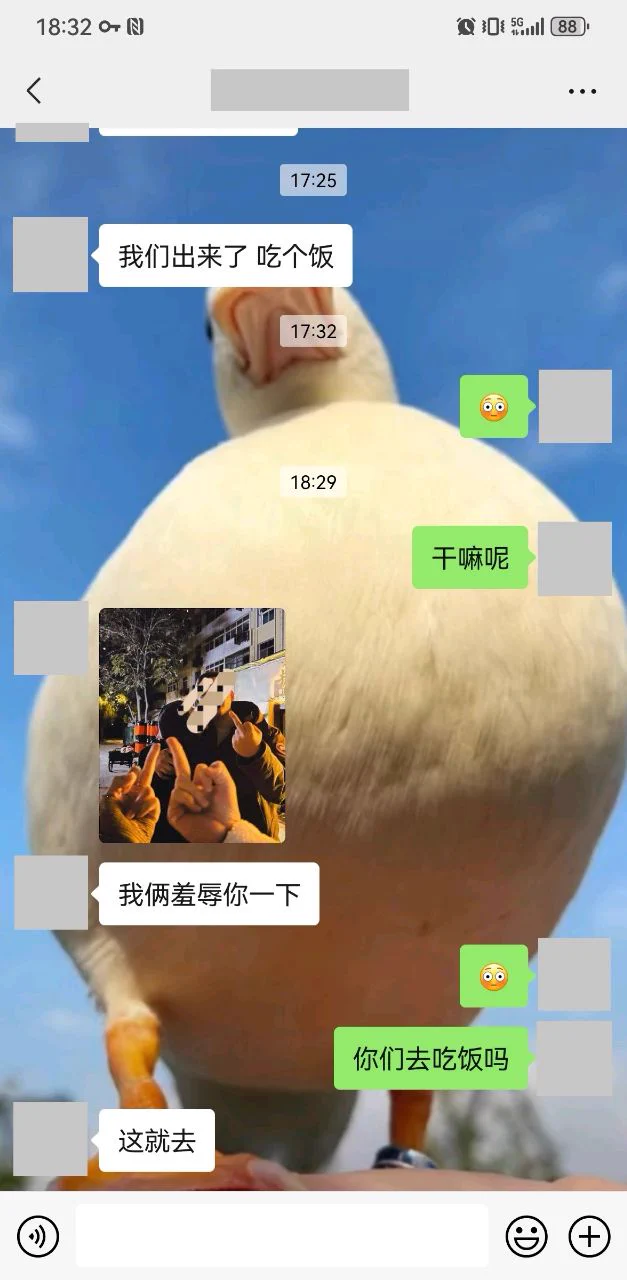Open the plus attachments menu

(589, 1237)
